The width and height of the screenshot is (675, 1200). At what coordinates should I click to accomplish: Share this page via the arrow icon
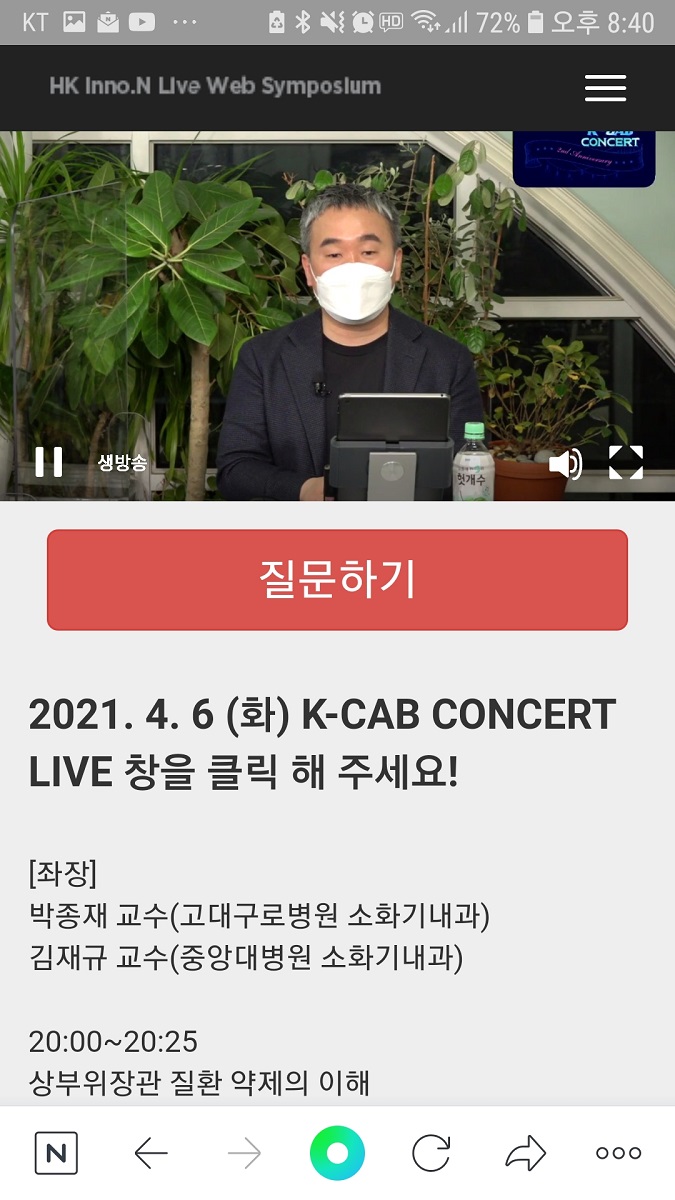click(525, 1153)
